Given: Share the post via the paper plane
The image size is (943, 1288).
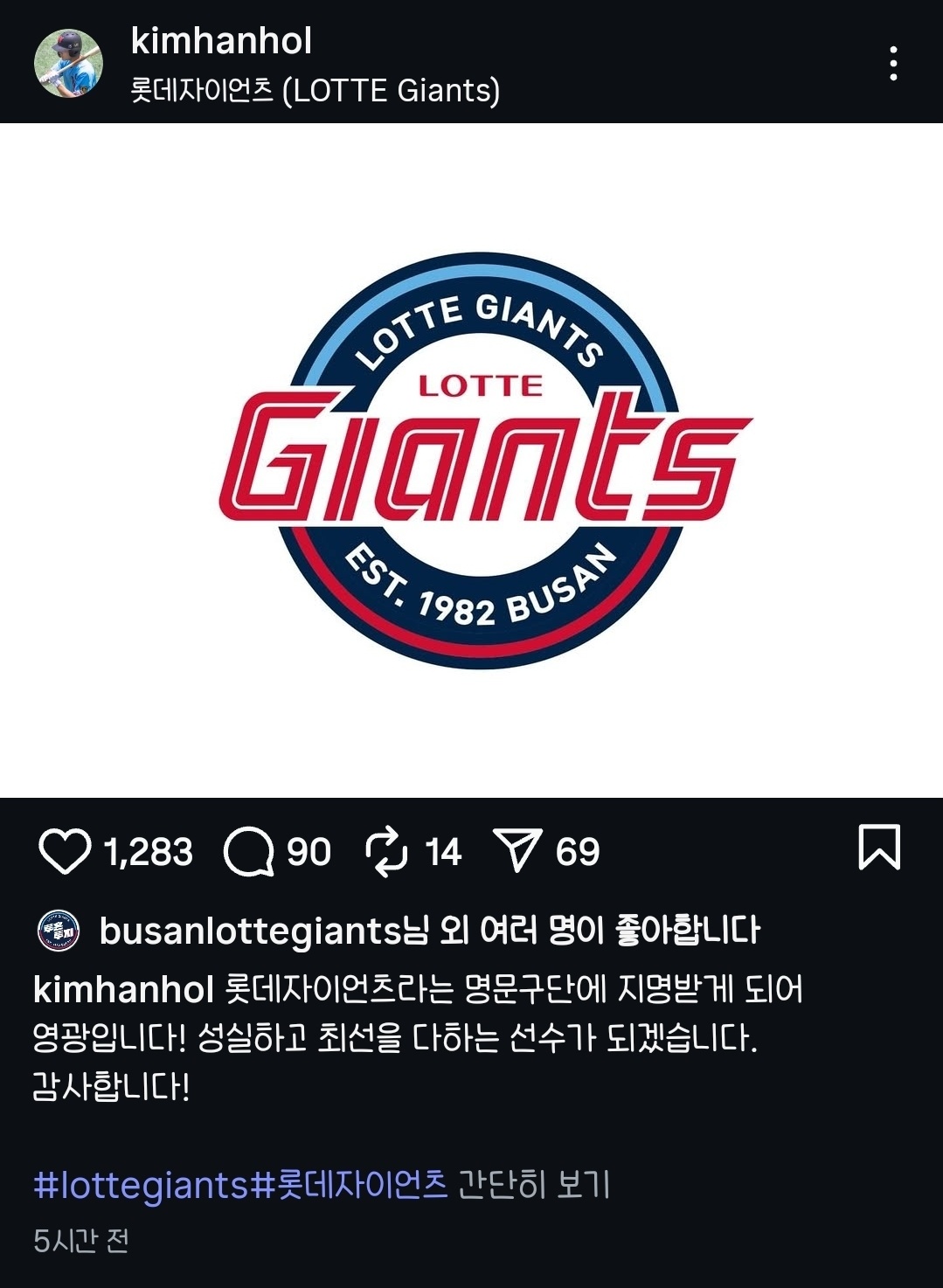Looking at the screenshot, I should click(517, 849).
